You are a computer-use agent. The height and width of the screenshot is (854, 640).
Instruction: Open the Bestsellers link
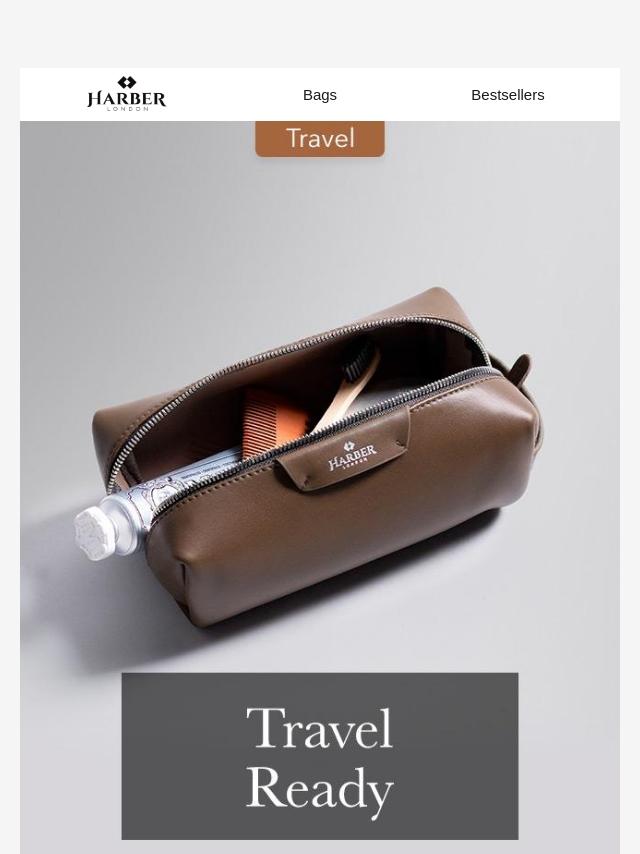coord(507,95)
